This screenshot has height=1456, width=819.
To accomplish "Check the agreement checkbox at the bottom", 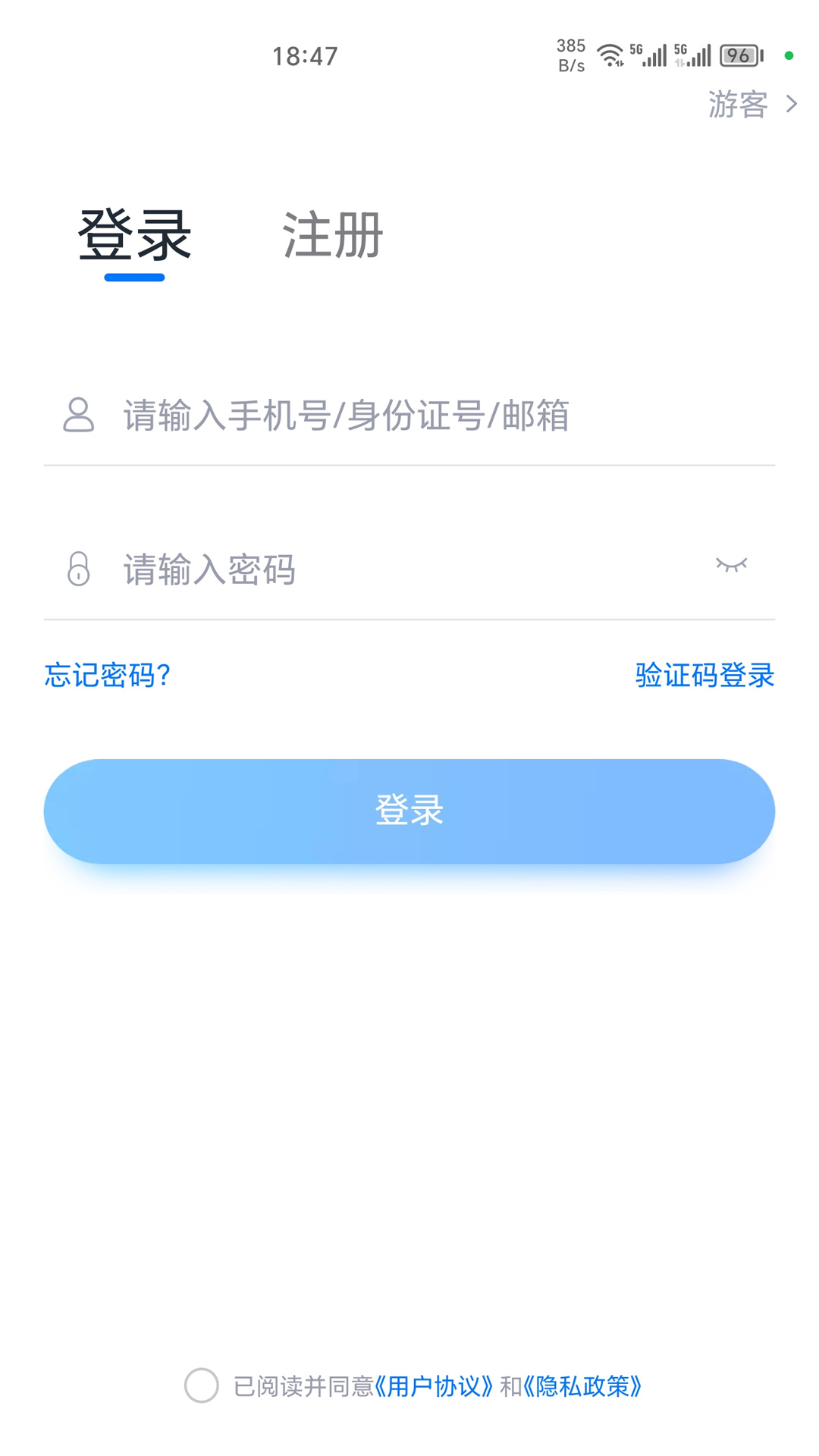I will (x=203, y=1386).
